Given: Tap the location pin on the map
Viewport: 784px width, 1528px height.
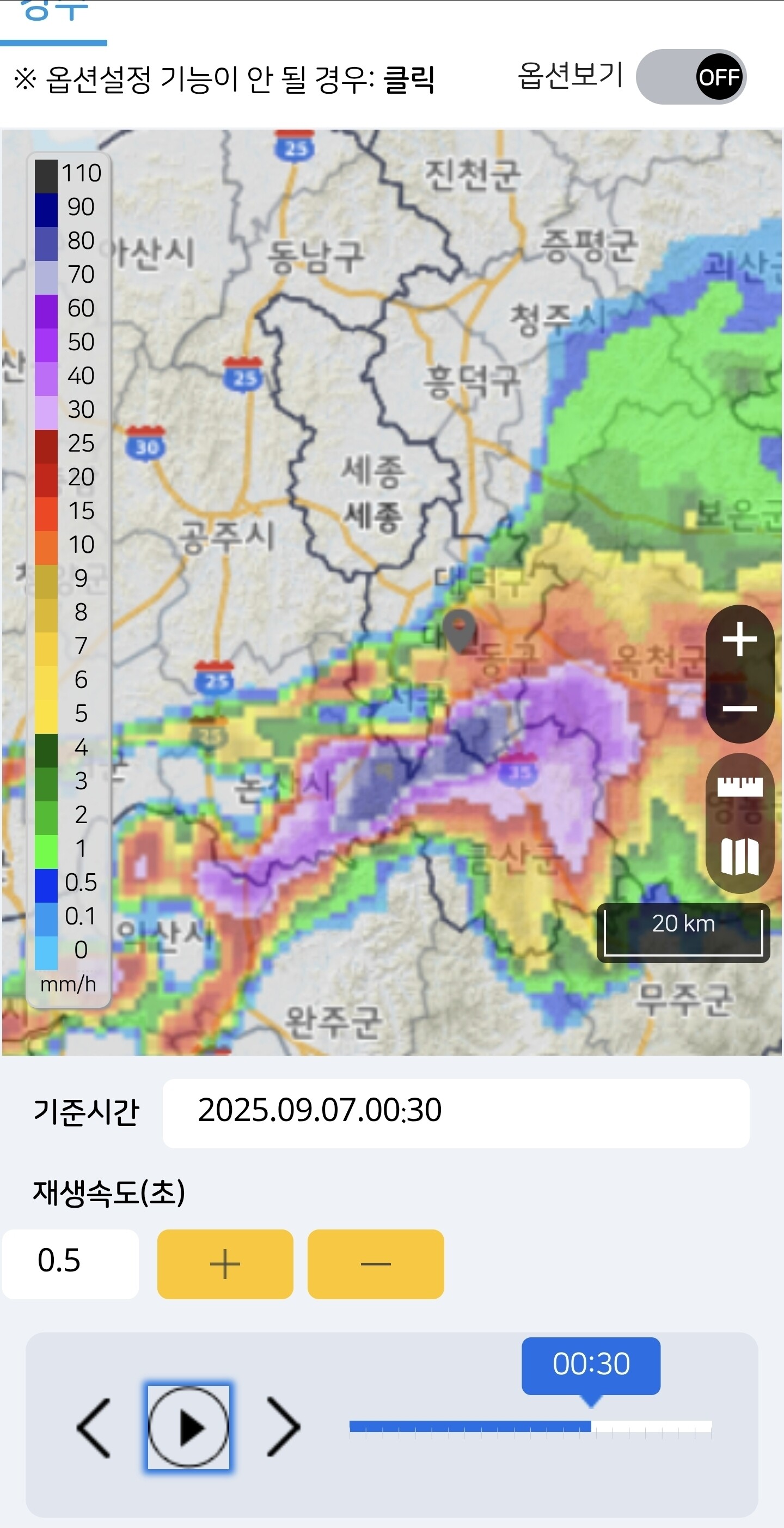Looking at the screenshot, I should [x=460, y=629].
